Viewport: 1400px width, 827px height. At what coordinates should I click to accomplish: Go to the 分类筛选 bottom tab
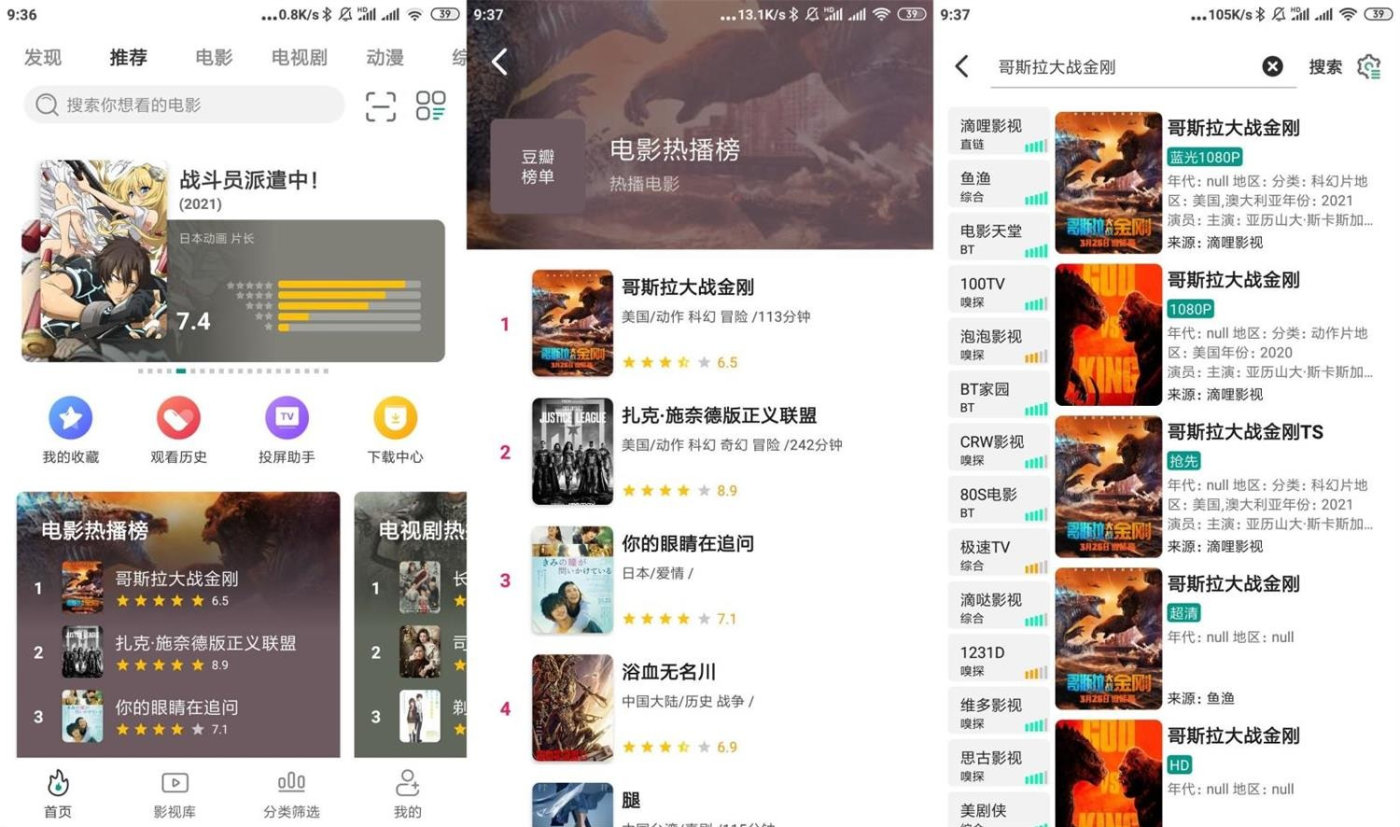(x=291, y=795)
